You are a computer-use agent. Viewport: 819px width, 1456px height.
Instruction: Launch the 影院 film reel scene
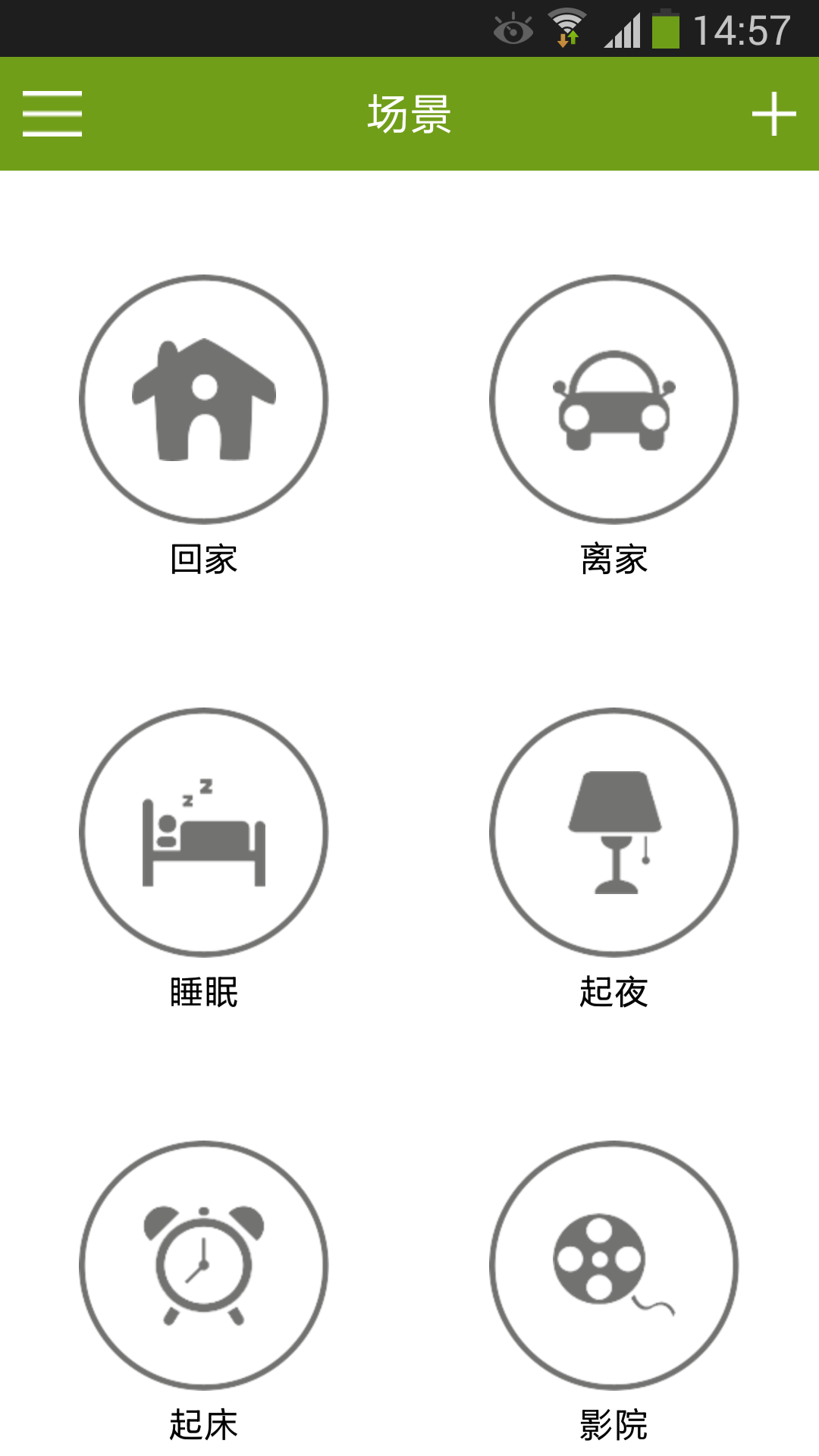pyautogui.click(x=613, y=1265)
